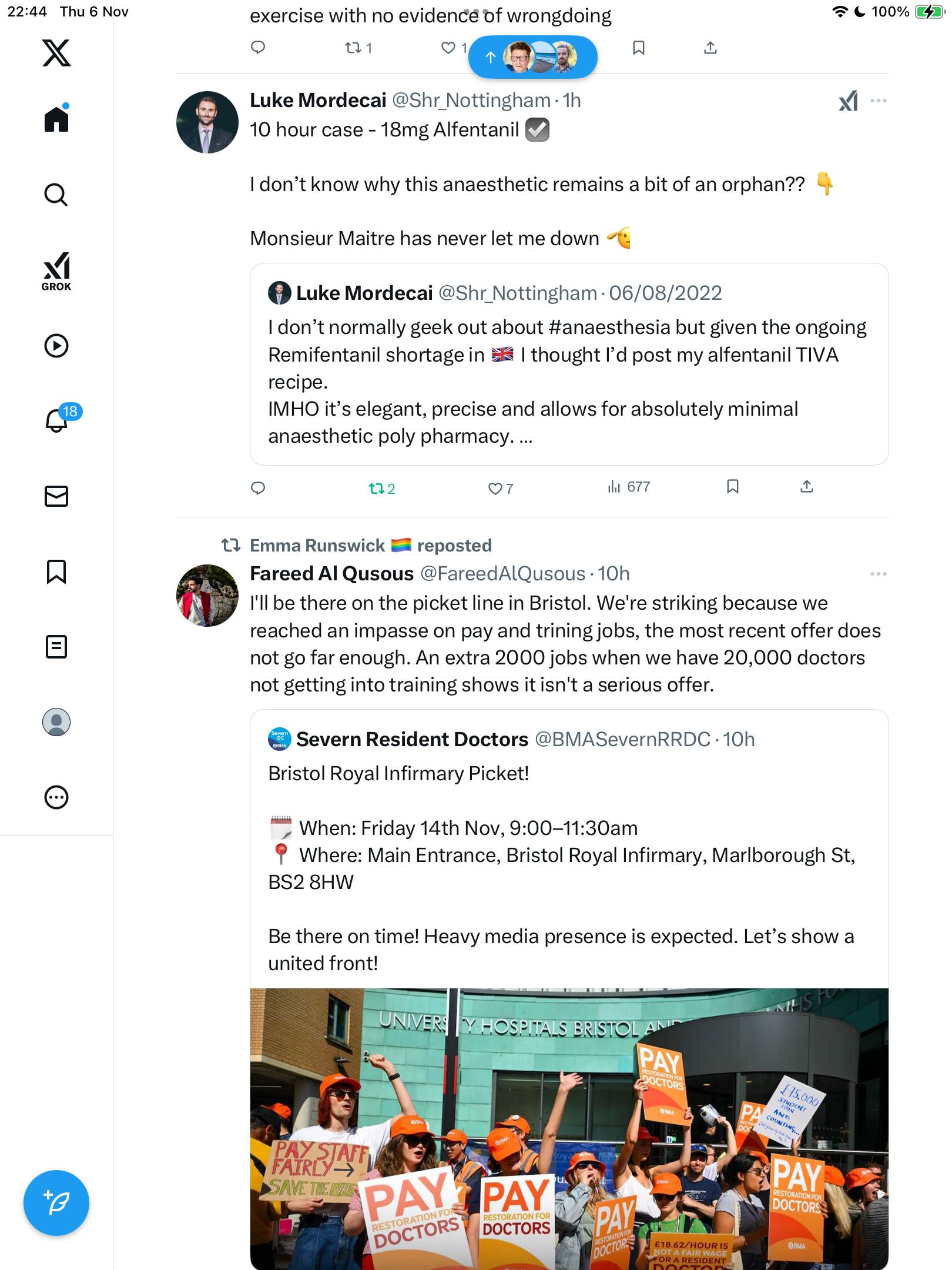This screenshot has width=952, height=1270.
Task: Open Bookmarks in the sidebar
Action: 56,571
